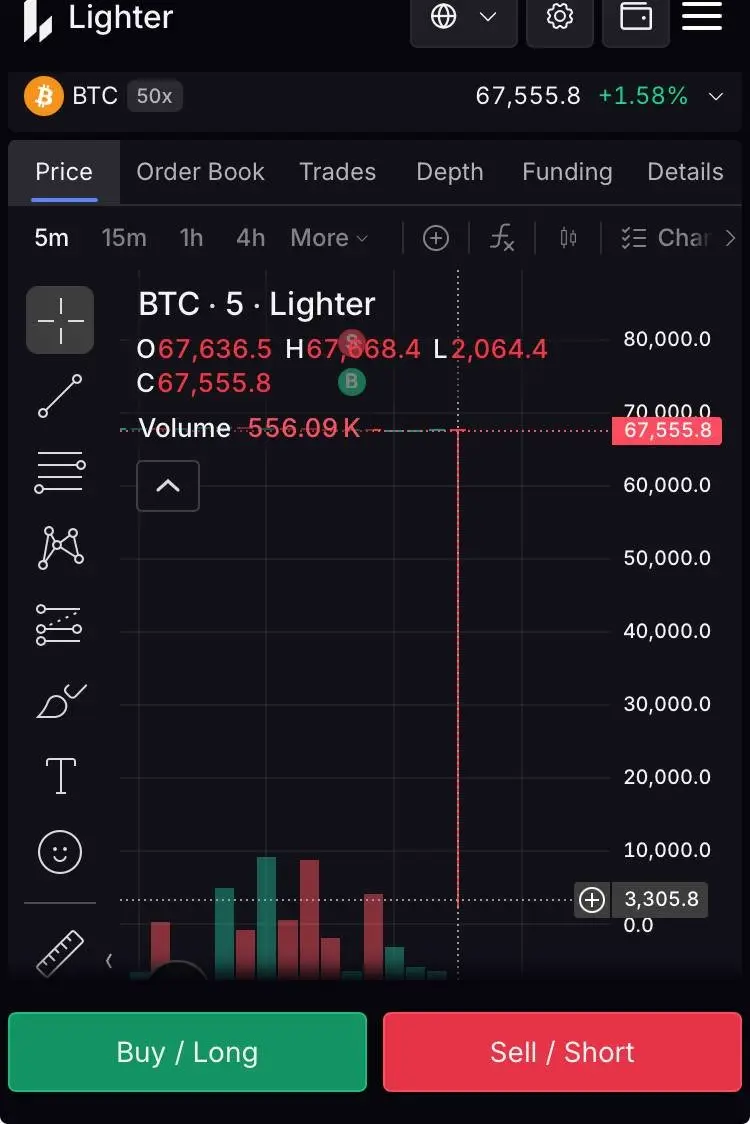This screenshot has height=1124, width=750.
Task: Tap the Buy / Long button
Action: coord(187,1052)
